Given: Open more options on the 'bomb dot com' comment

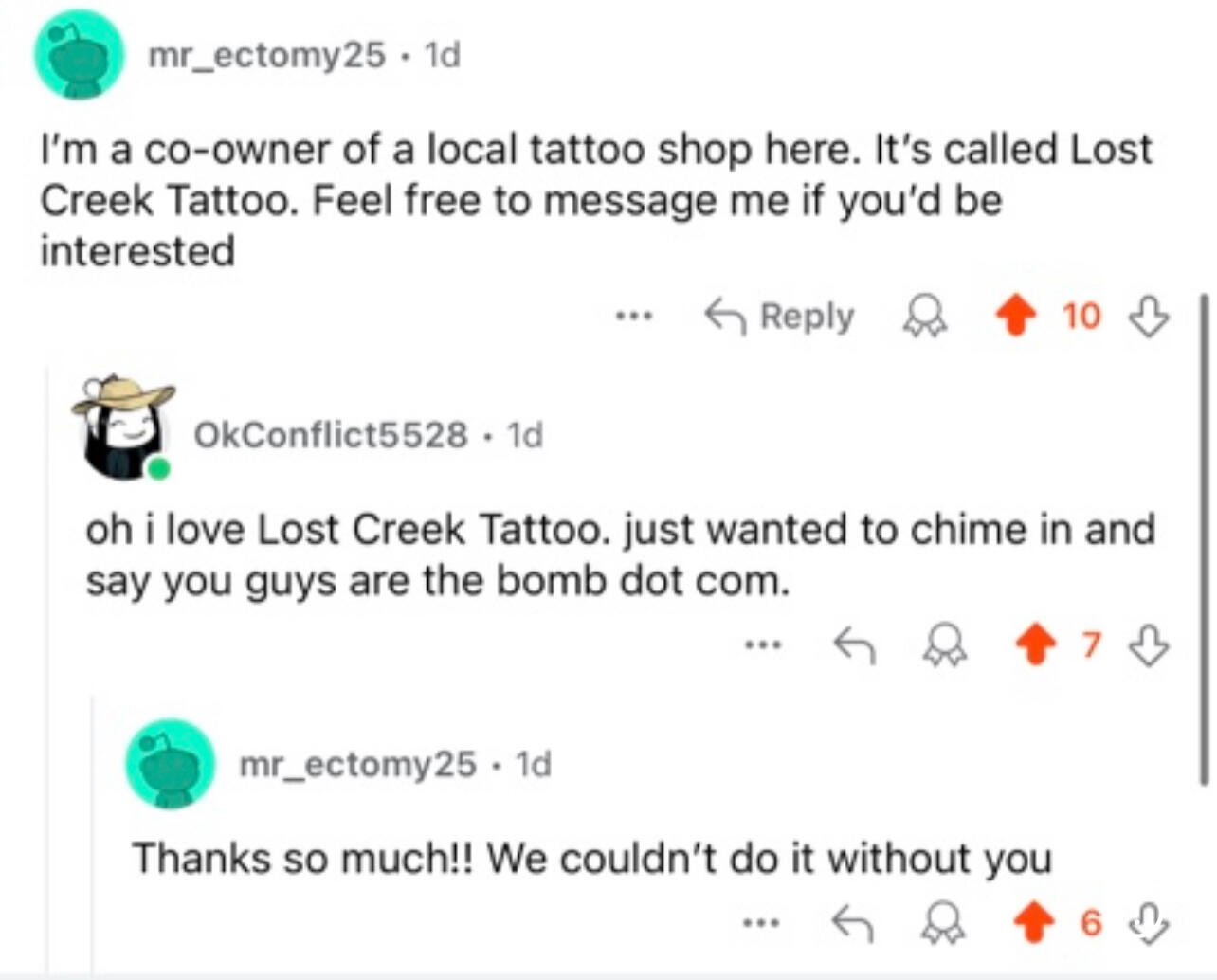Looking at the screenshot, I should [762, 645].
